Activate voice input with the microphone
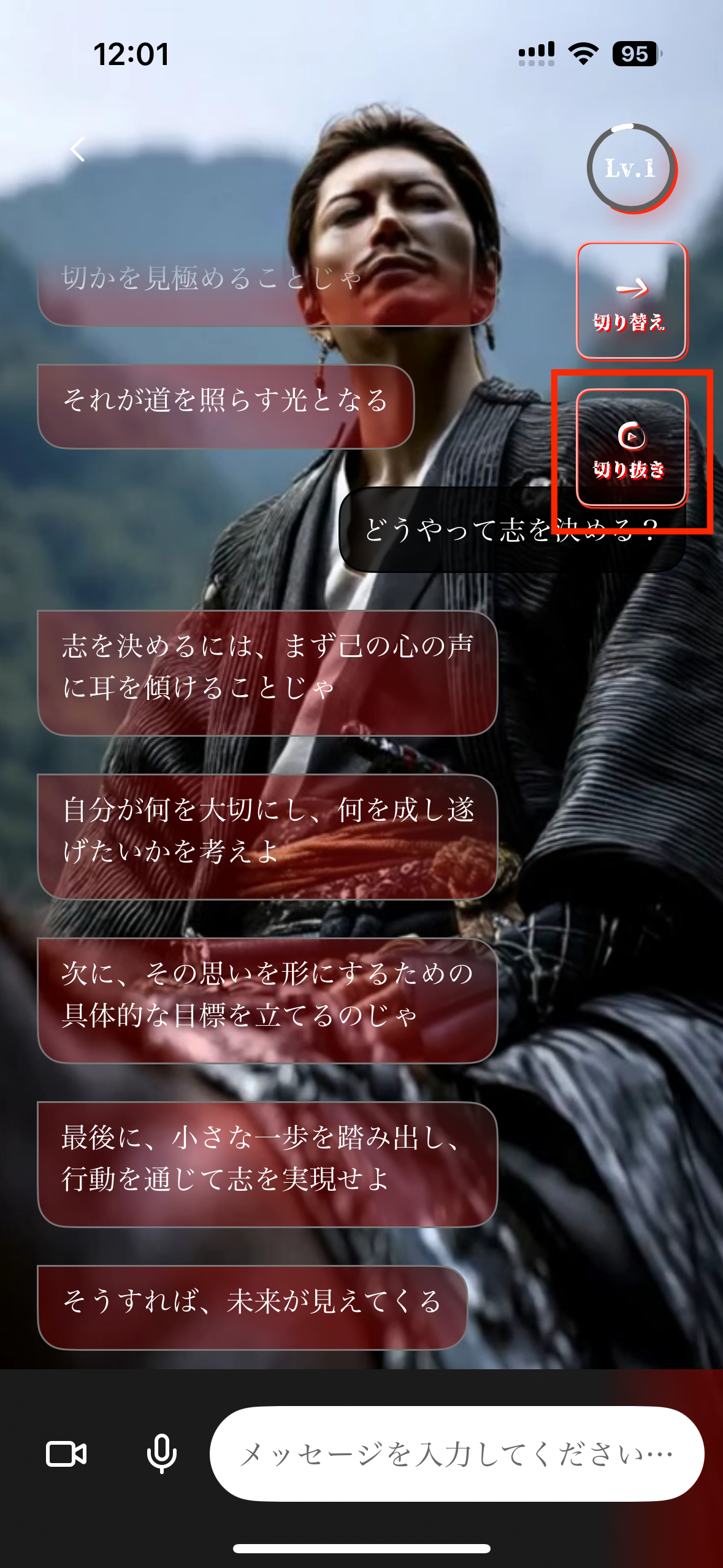The image size is (723, 1568). (162, 1454)
